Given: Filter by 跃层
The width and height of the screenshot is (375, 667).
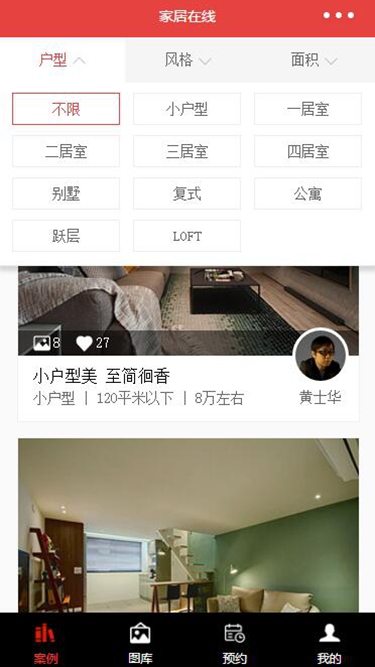Looking at the screenshot, I should 66,236.
